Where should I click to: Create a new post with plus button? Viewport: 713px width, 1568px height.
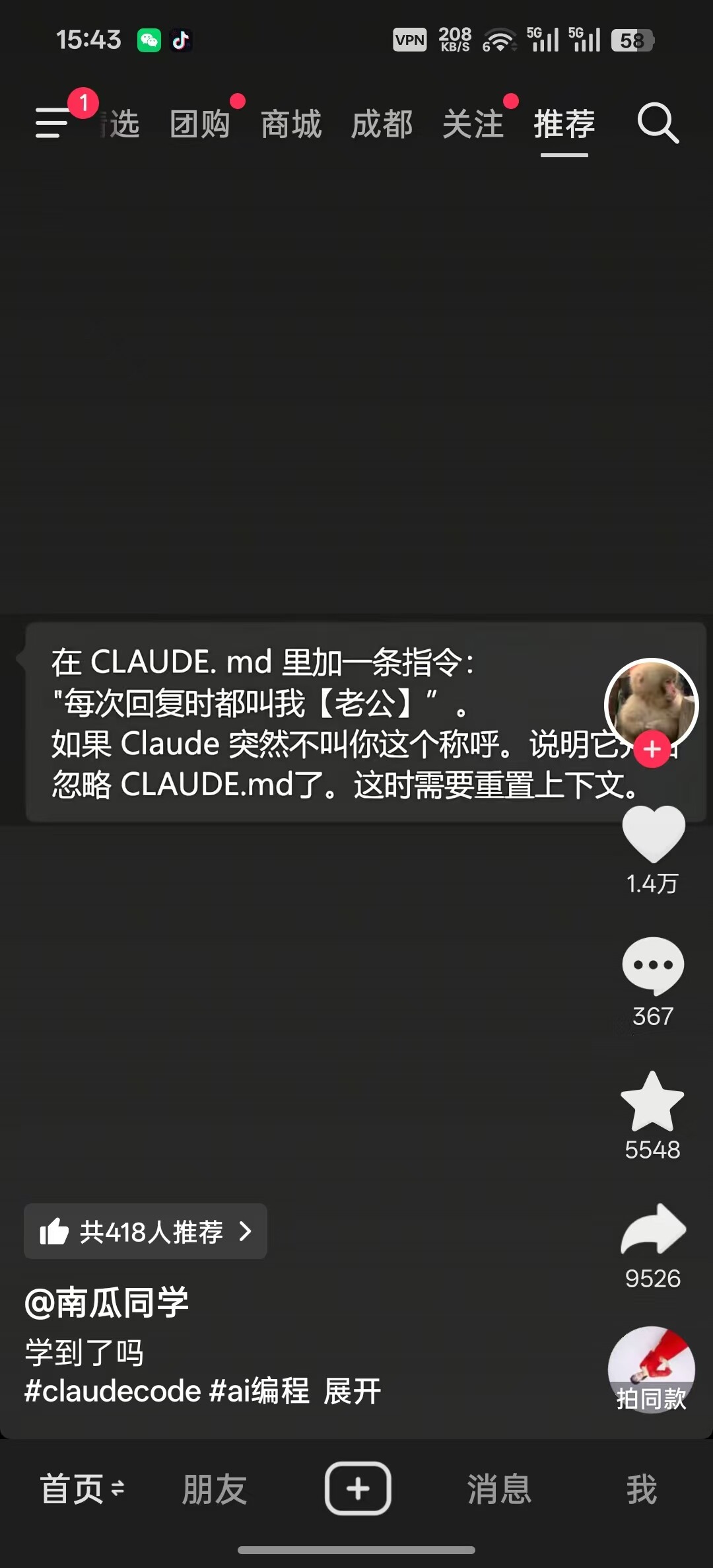tap(357, 1489)
